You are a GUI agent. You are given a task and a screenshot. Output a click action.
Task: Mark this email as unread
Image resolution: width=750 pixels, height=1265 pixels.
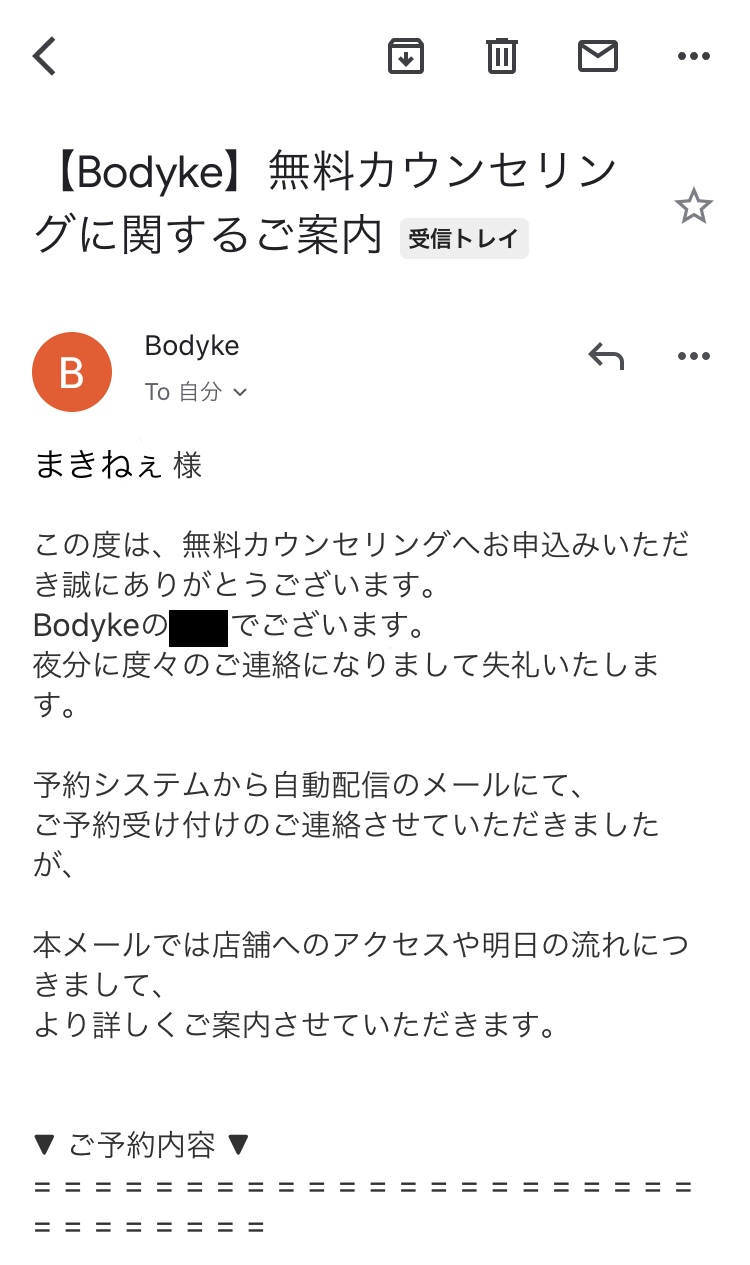(x=598, y=56)
